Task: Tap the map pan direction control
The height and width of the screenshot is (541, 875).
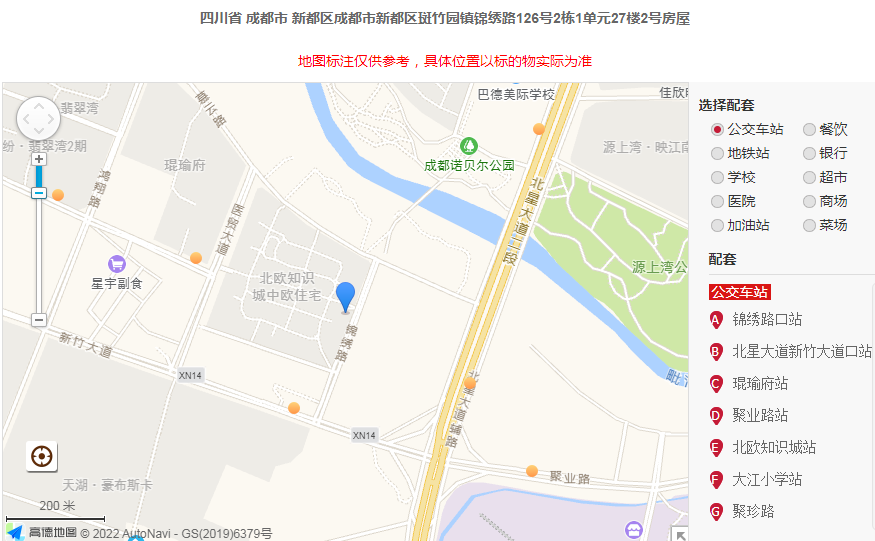Action: 39,119
